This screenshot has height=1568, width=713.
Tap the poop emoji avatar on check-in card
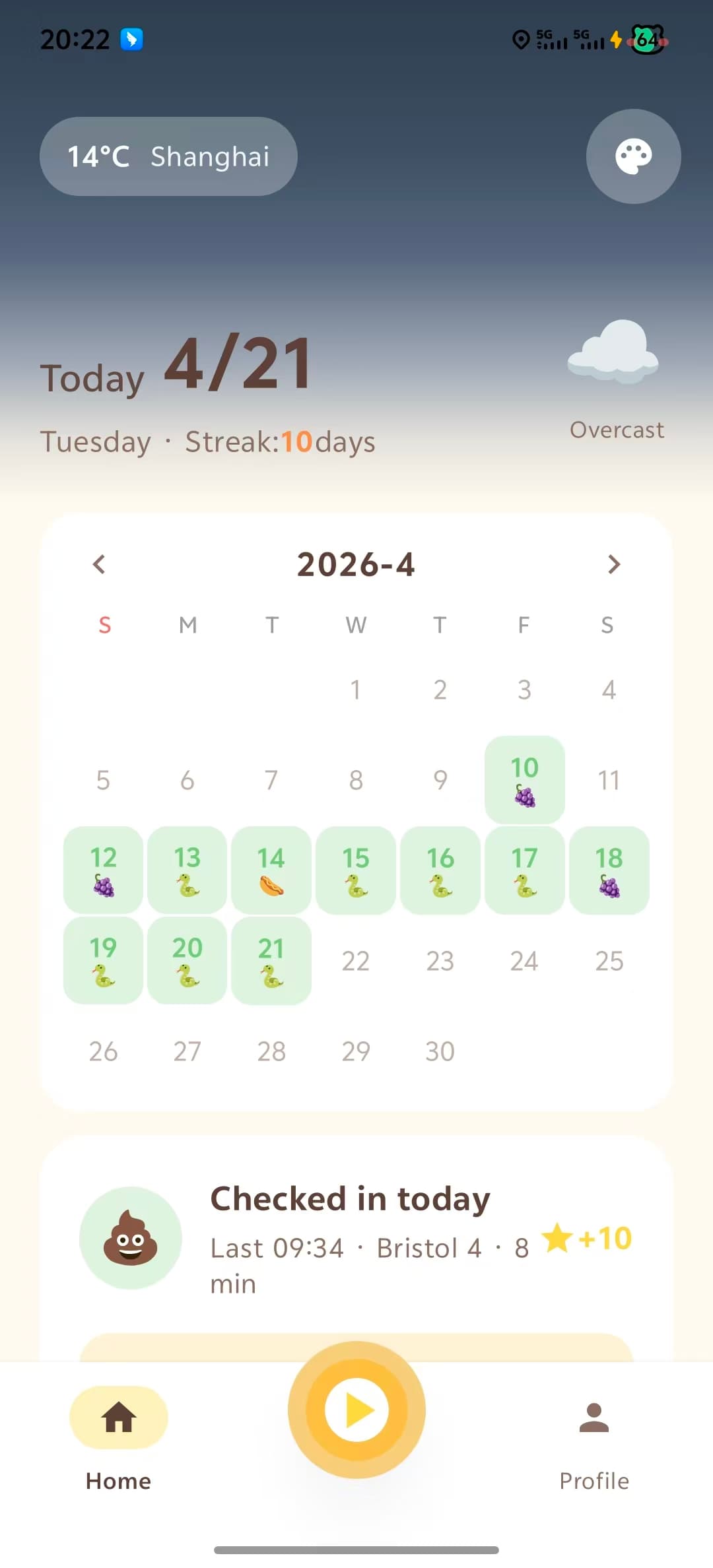130,1239
